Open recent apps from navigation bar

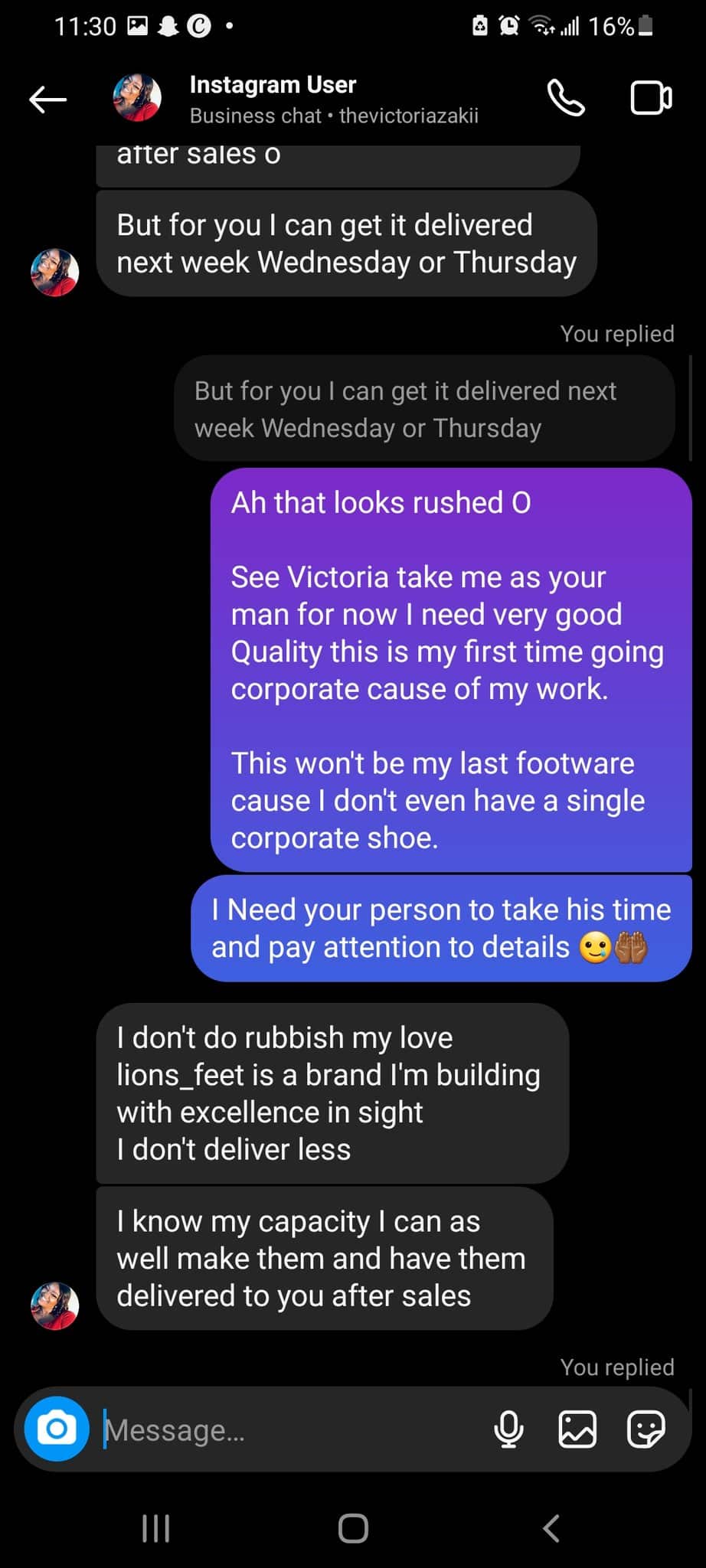click(156, 1528)
